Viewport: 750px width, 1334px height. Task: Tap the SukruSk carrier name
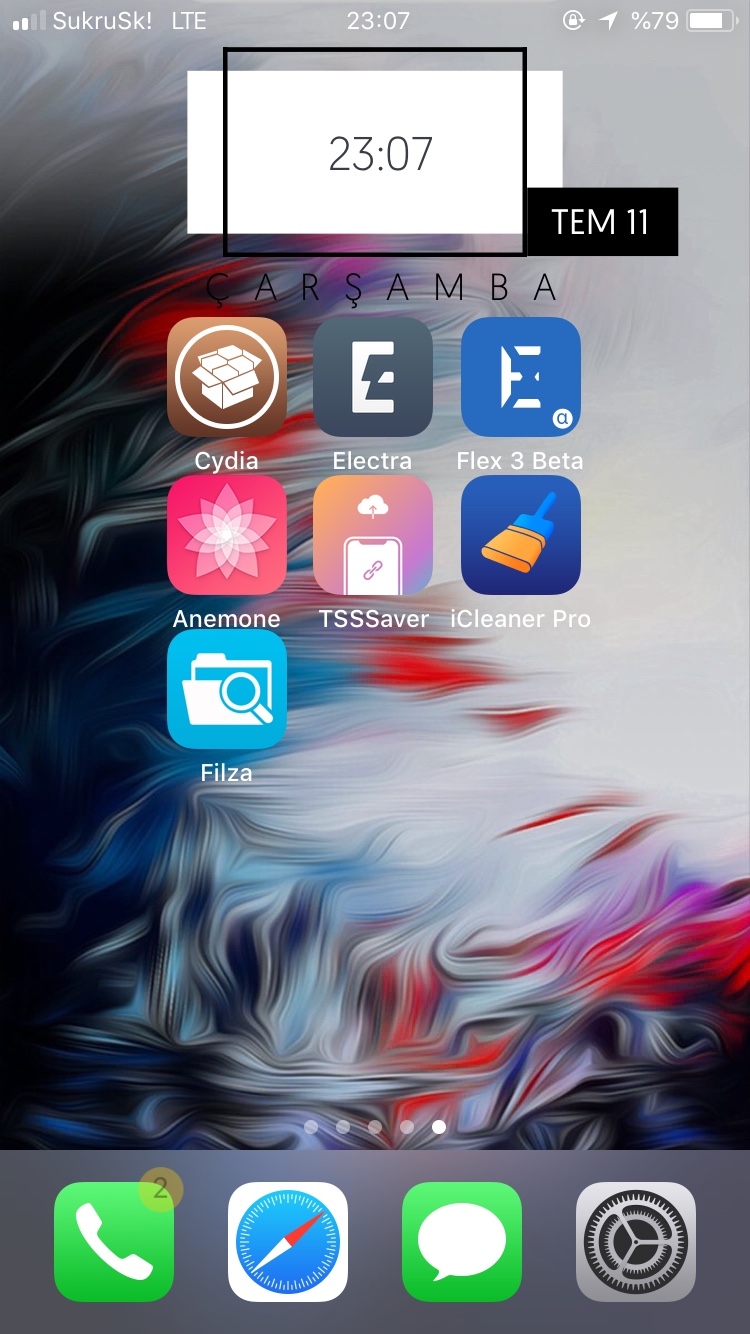pyautogui.click(x=104, y=20)
